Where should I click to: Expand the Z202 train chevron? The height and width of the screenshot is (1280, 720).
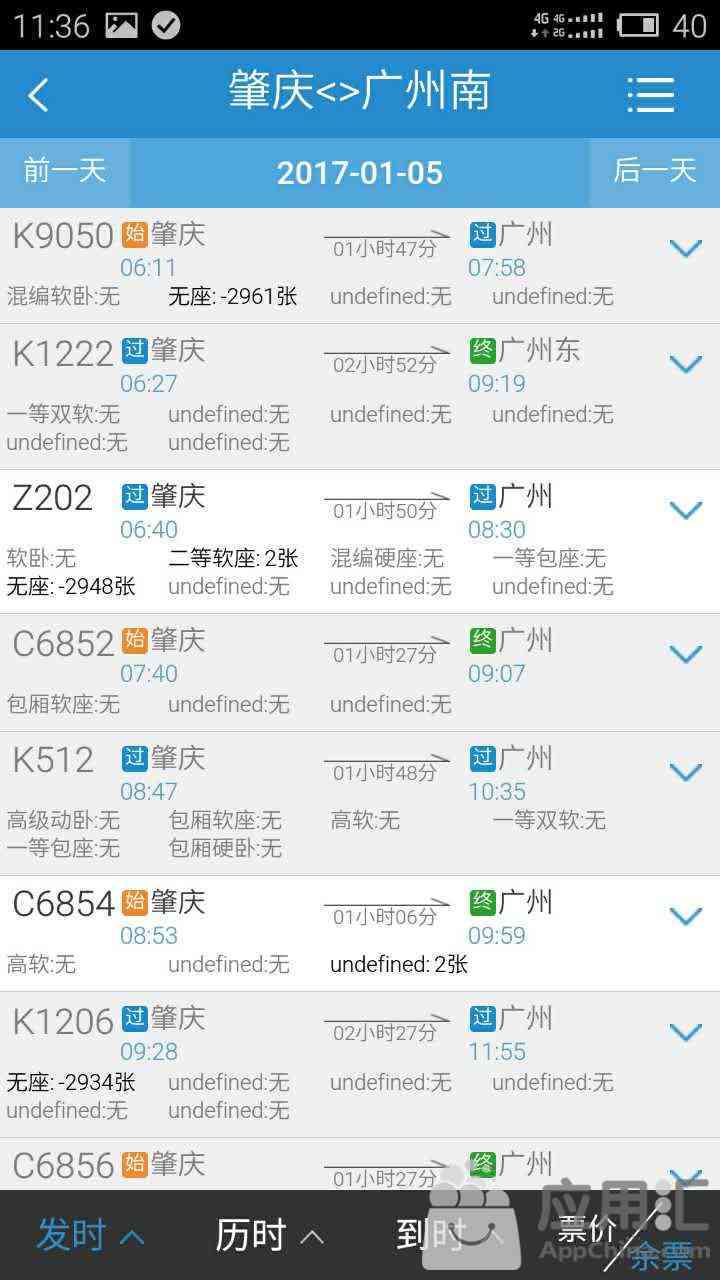(x=685, y=510)
